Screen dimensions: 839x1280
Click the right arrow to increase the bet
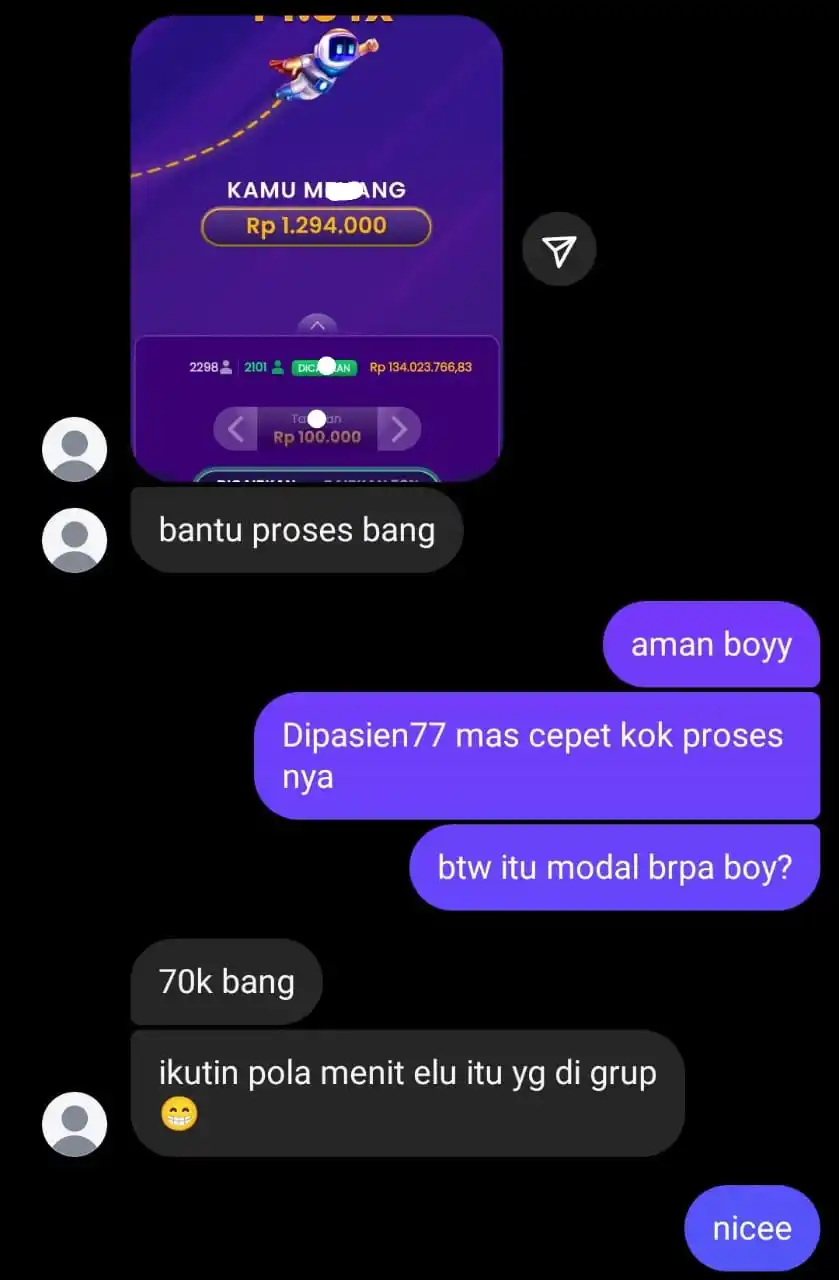point(399,428)
